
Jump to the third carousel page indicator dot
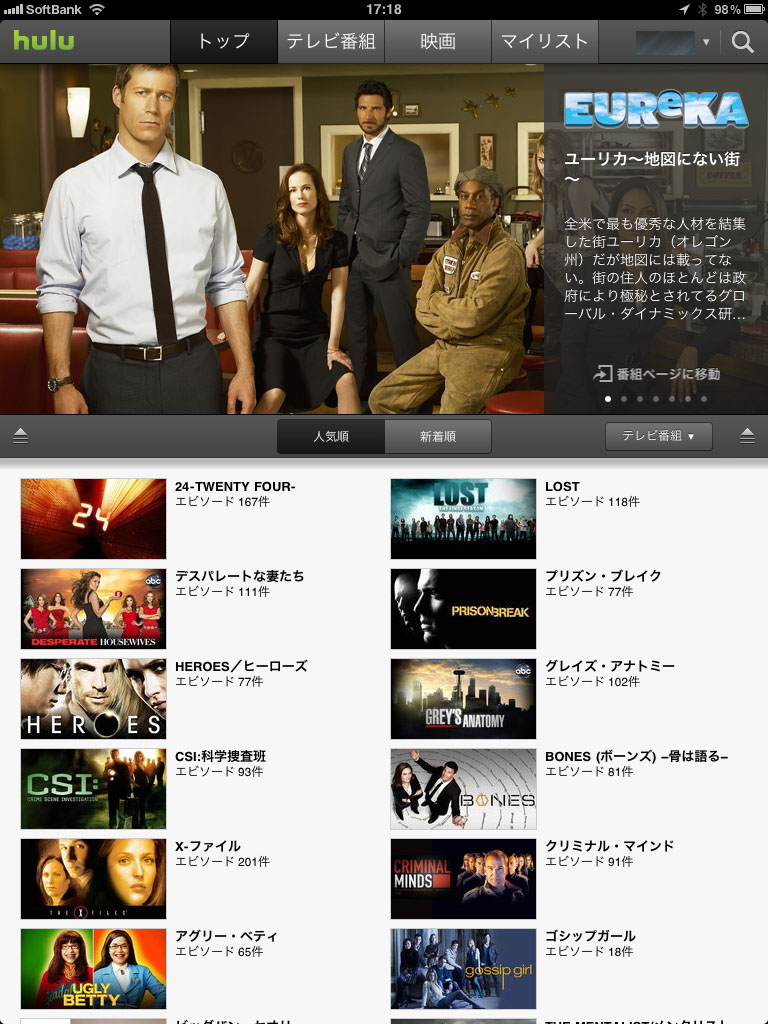pos(639,398)
